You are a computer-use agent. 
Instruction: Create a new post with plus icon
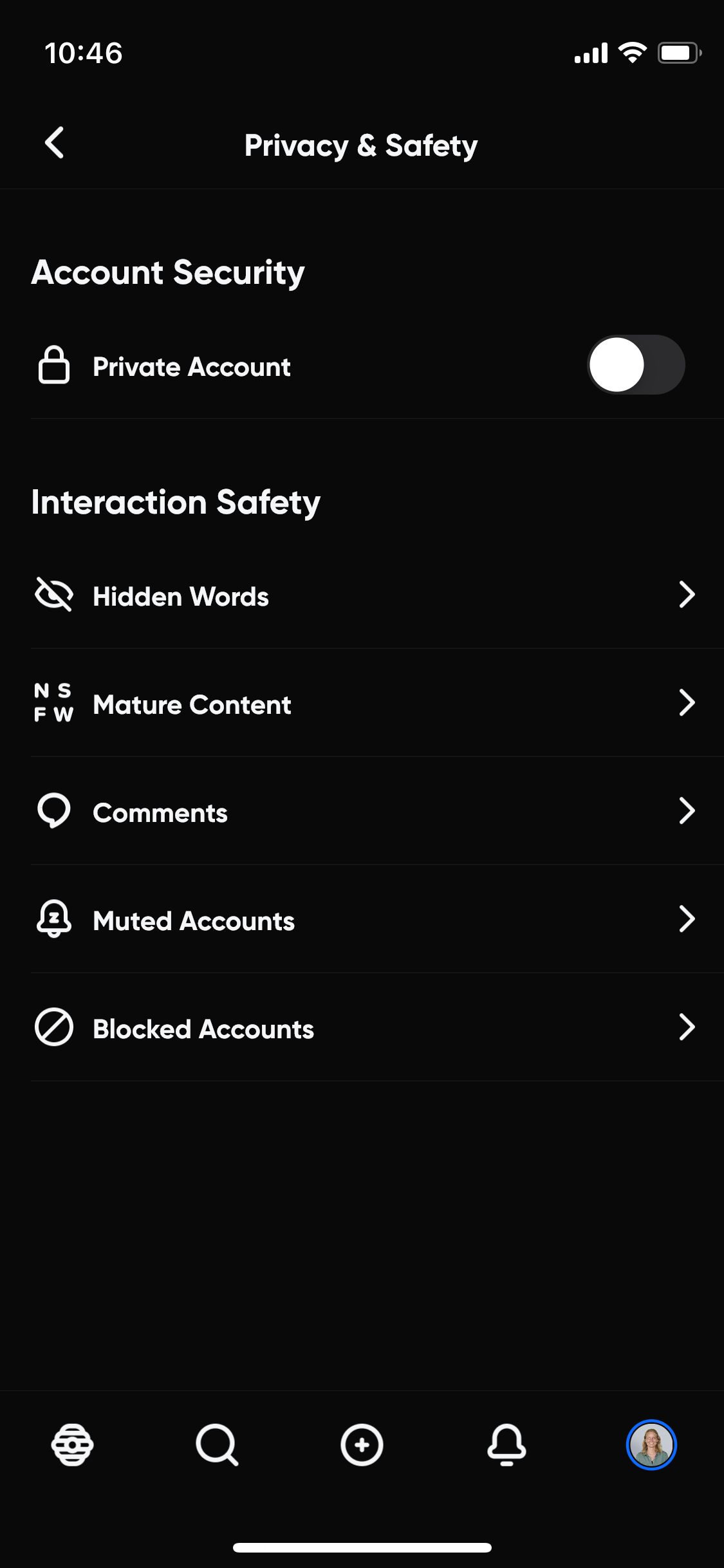point(362,1445)
